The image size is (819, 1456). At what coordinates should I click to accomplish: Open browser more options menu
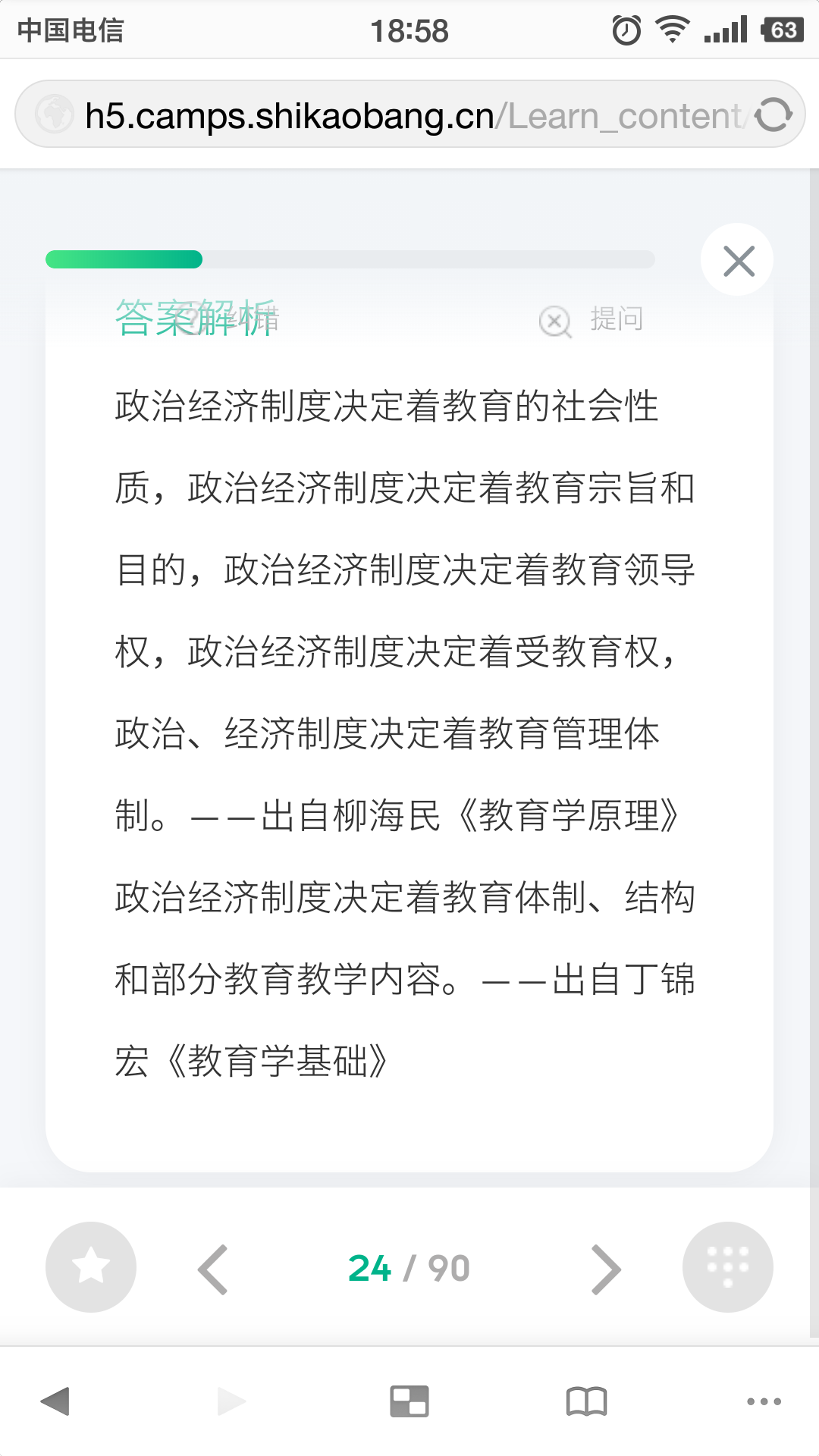[x=764, y=1401]
